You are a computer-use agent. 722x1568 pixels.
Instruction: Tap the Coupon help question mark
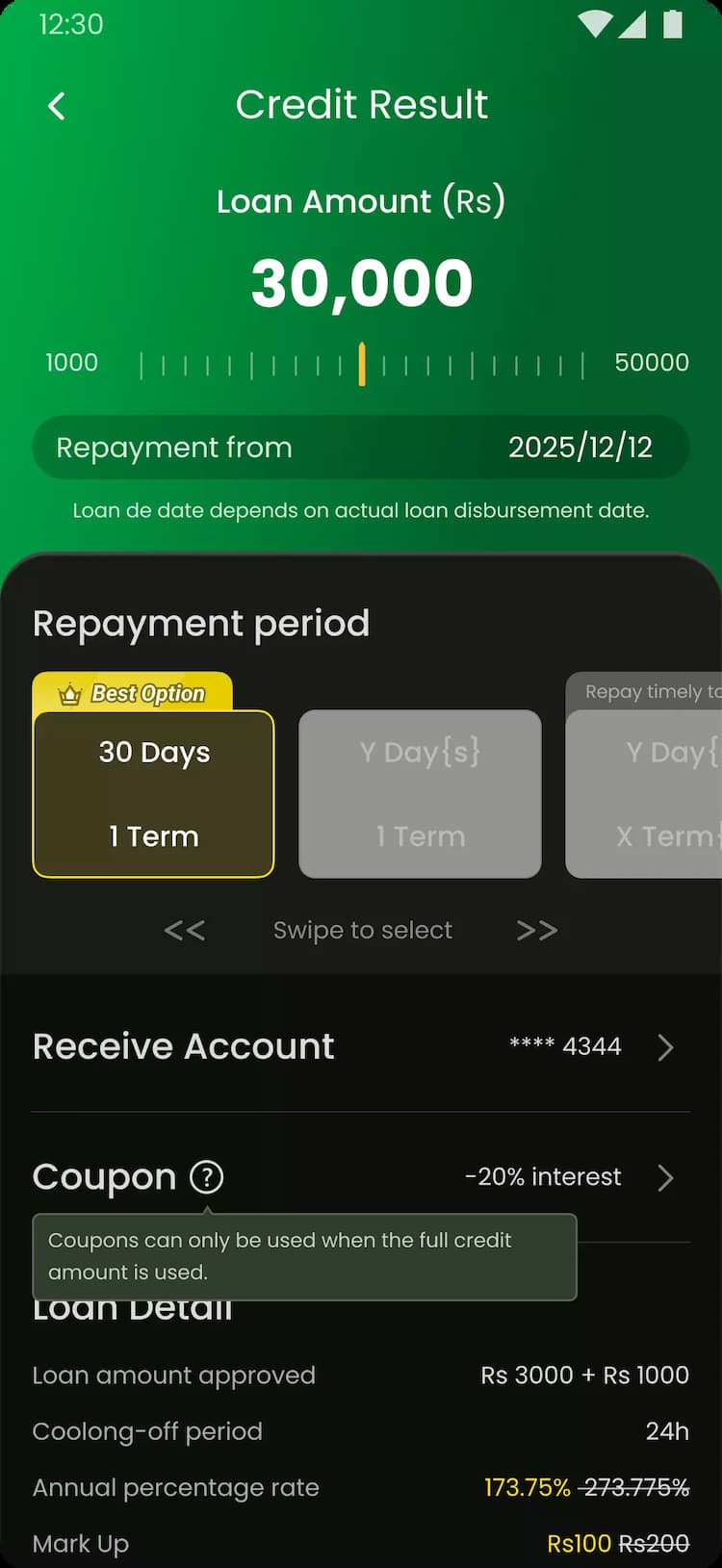(207, 1176)
